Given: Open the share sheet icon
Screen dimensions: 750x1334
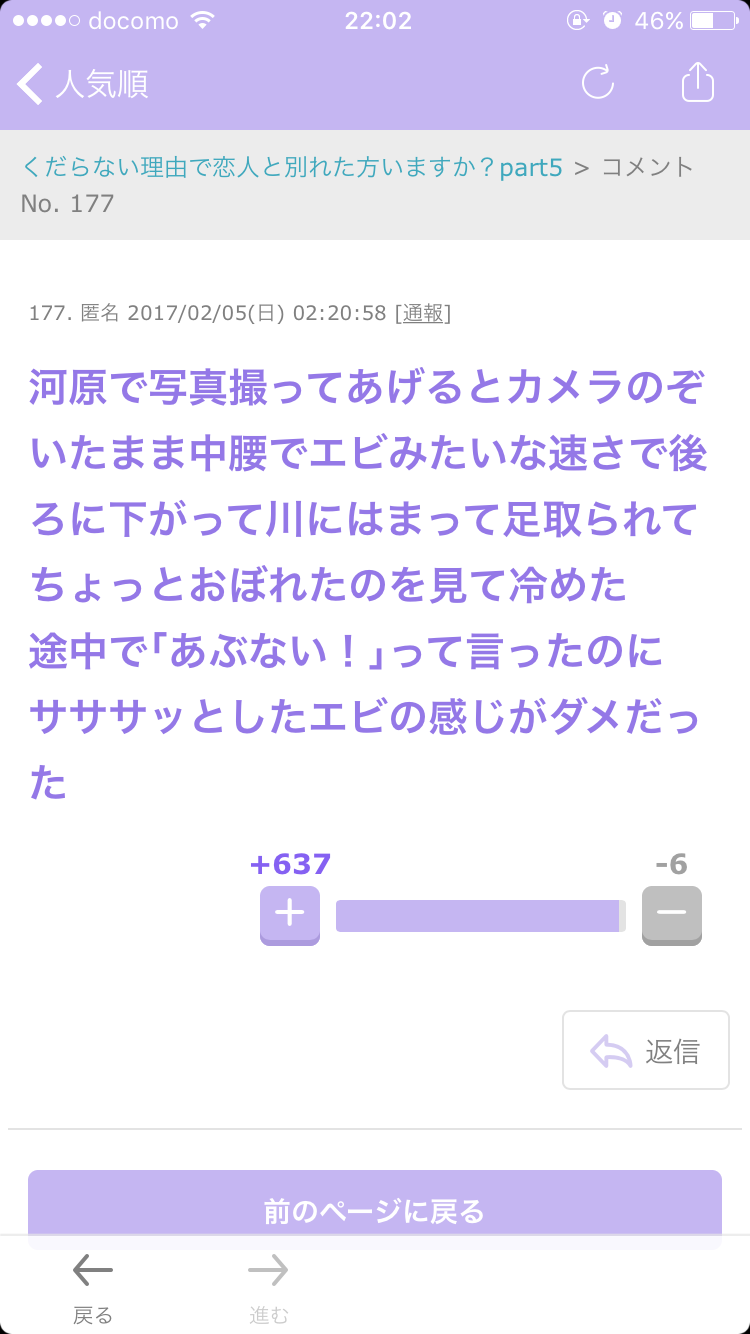Looking at the screenshot, I should tap(698, 81).
